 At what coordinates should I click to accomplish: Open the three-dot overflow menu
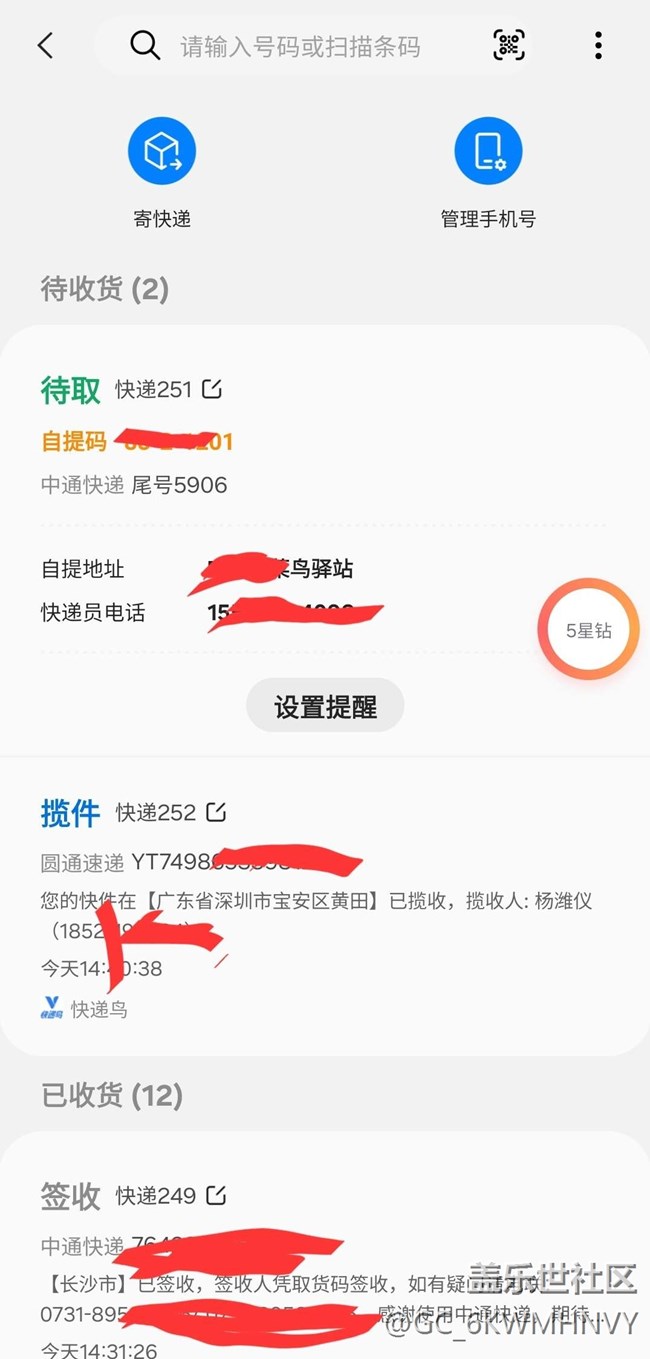pyautogui.click(x=598, y=45)
